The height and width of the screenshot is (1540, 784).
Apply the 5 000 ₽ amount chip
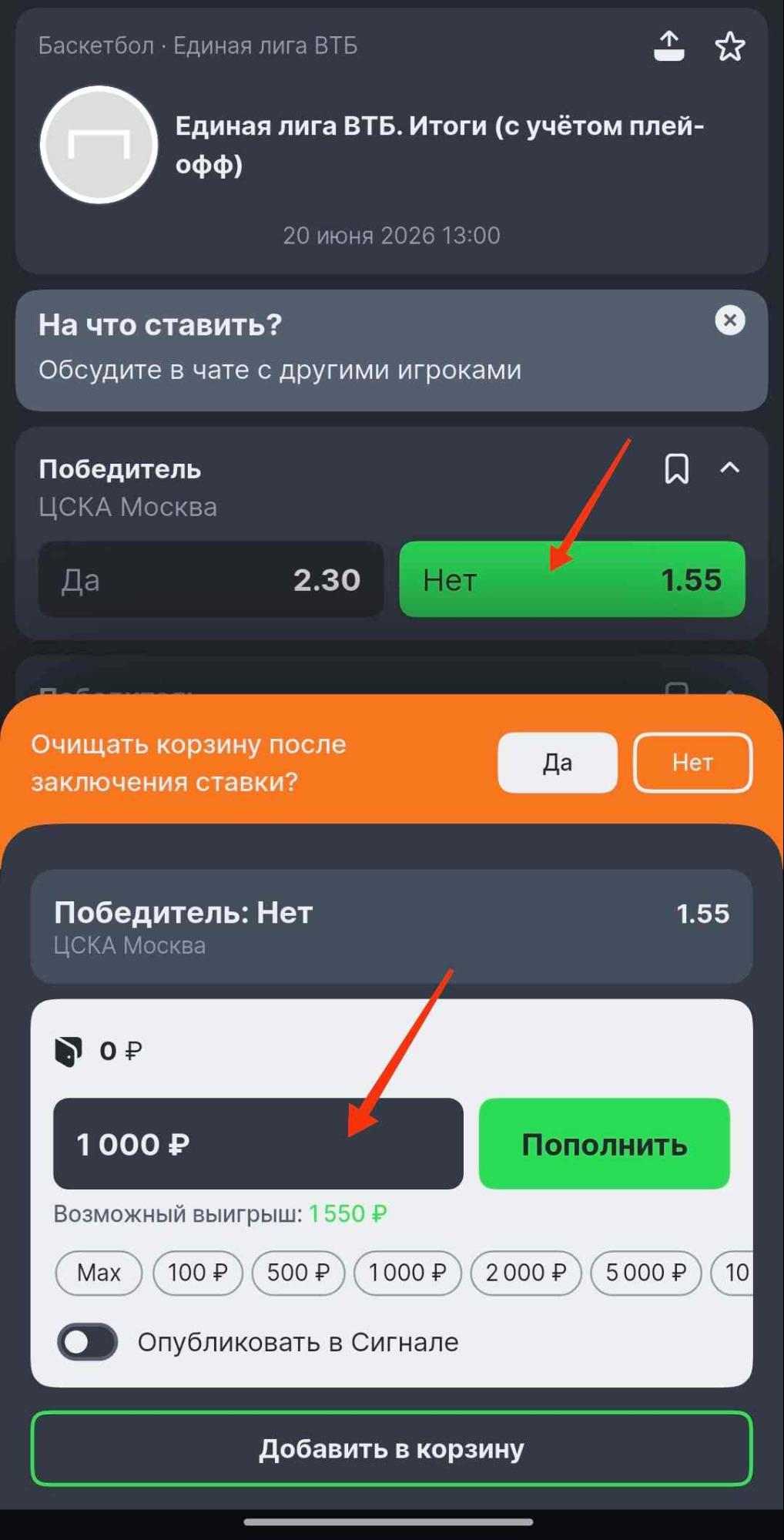coord(645,1273)
